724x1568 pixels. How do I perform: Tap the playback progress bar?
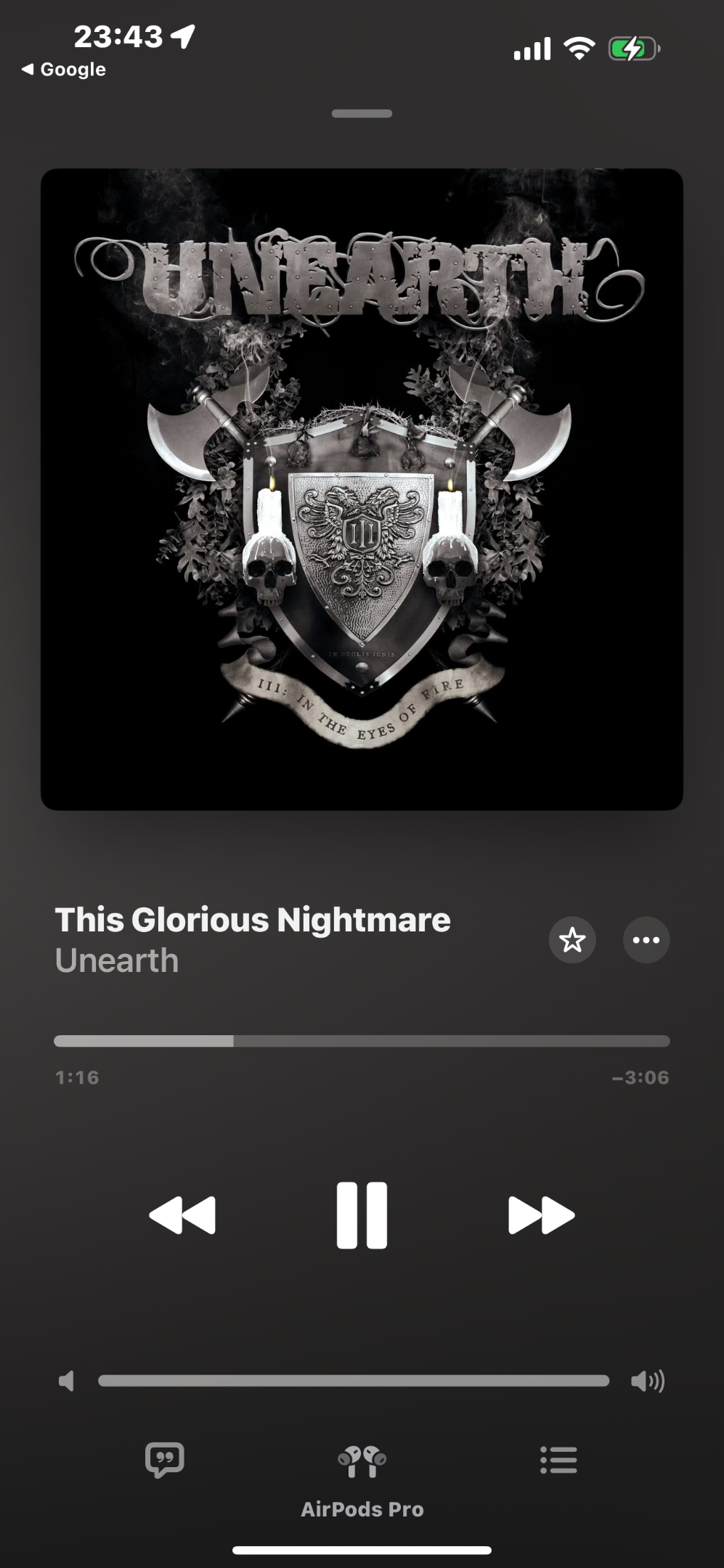pyautogui.click(x=362, y=1041)
